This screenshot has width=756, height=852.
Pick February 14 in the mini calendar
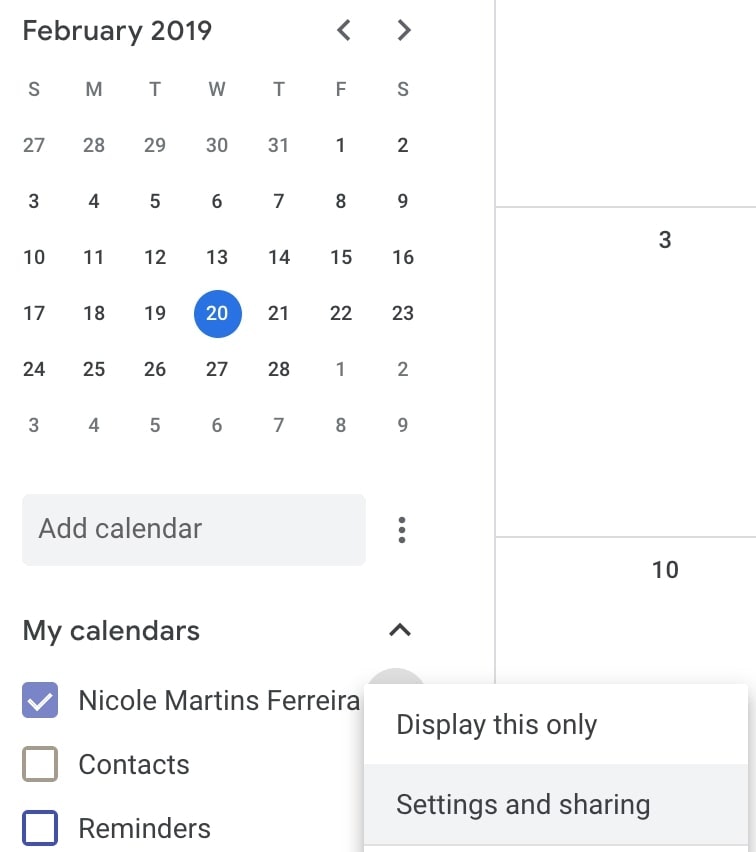(279, 257)
